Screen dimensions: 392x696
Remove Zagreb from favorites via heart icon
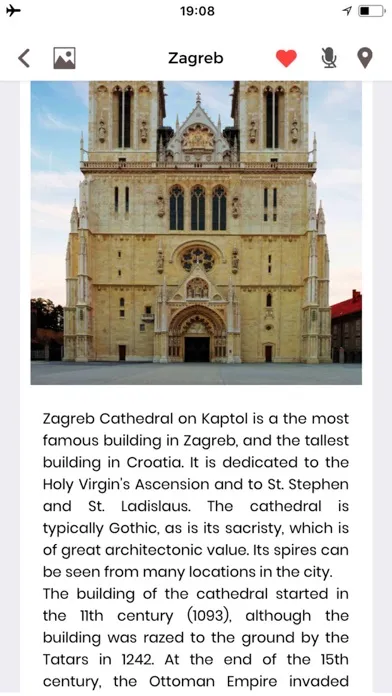(x=286, y=58)
